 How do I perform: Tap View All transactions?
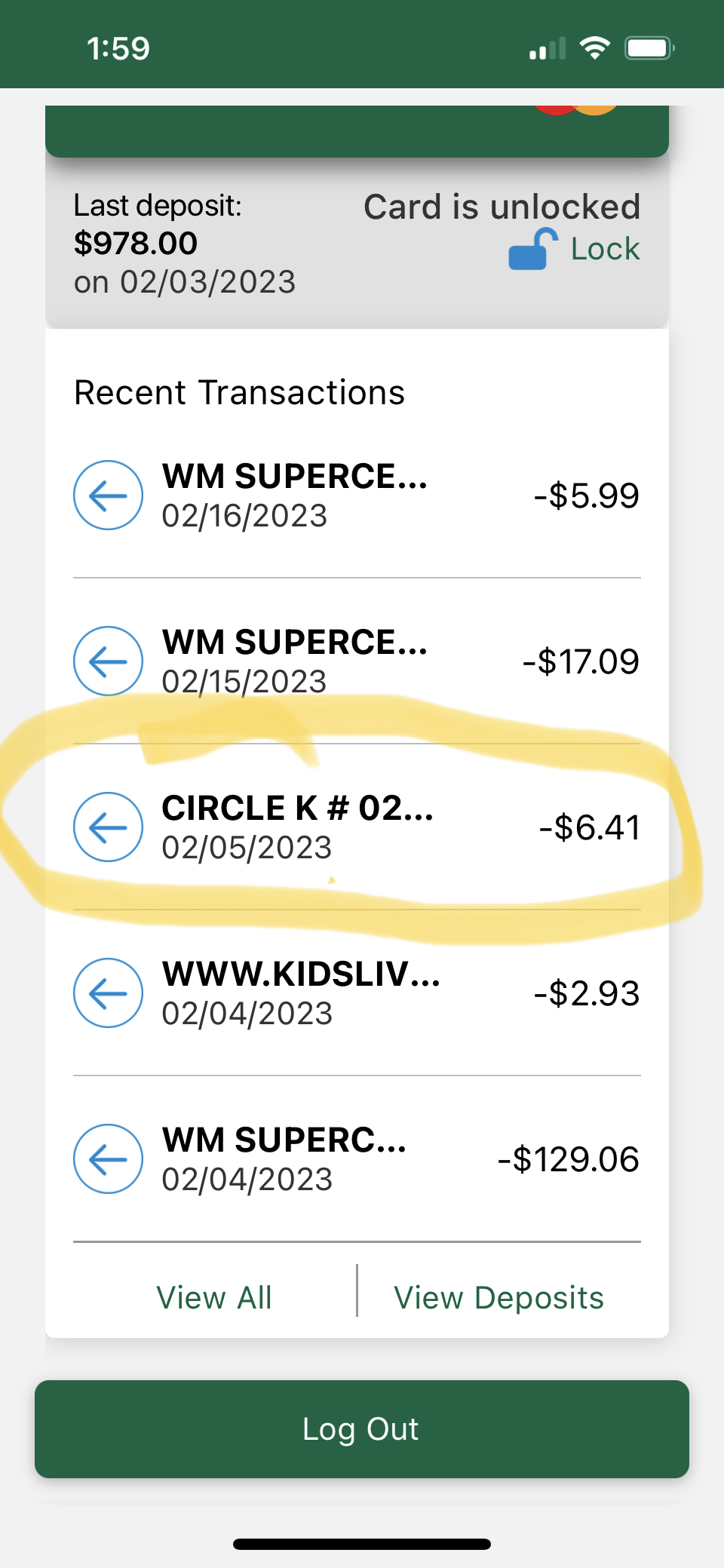[214, 1297]
